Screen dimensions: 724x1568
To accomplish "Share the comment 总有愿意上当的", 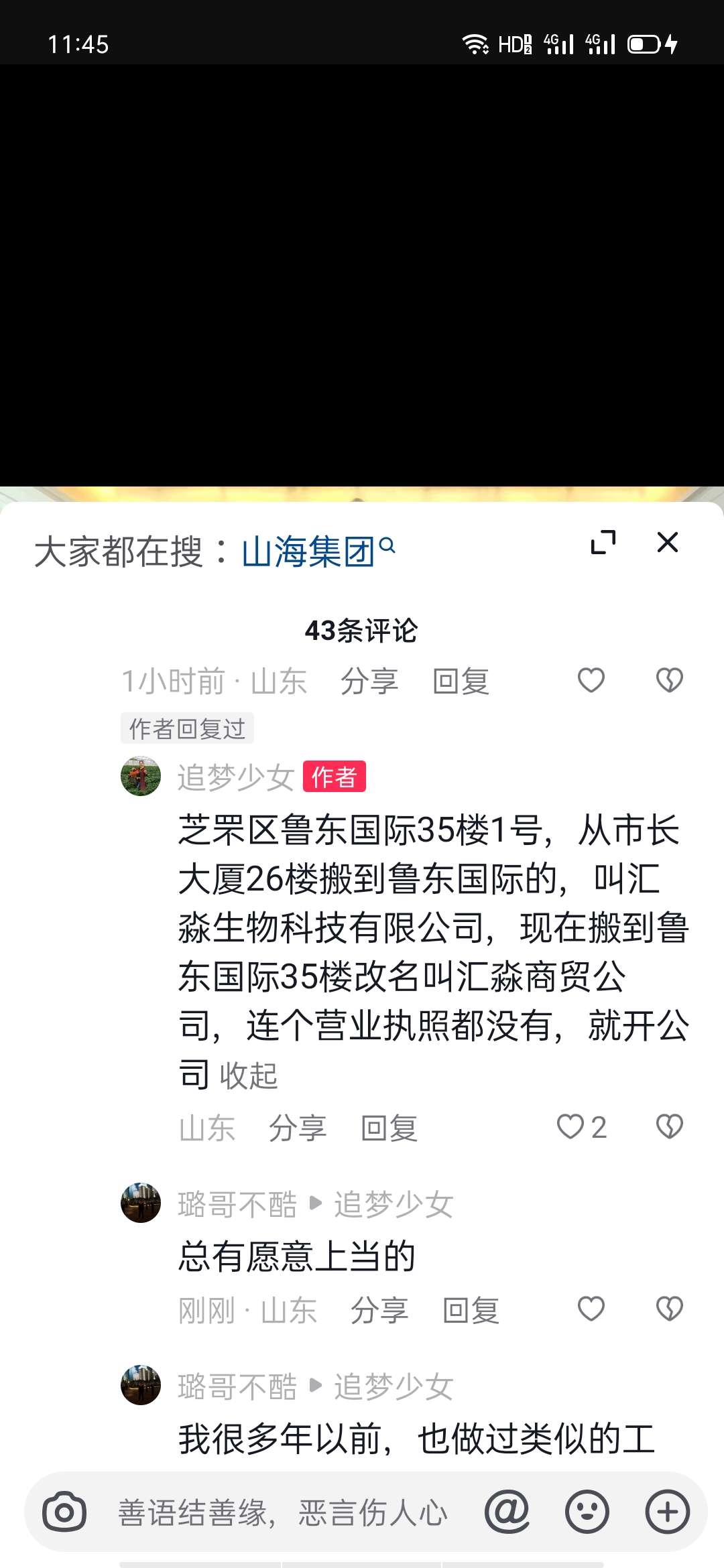I will point(379,1310).
